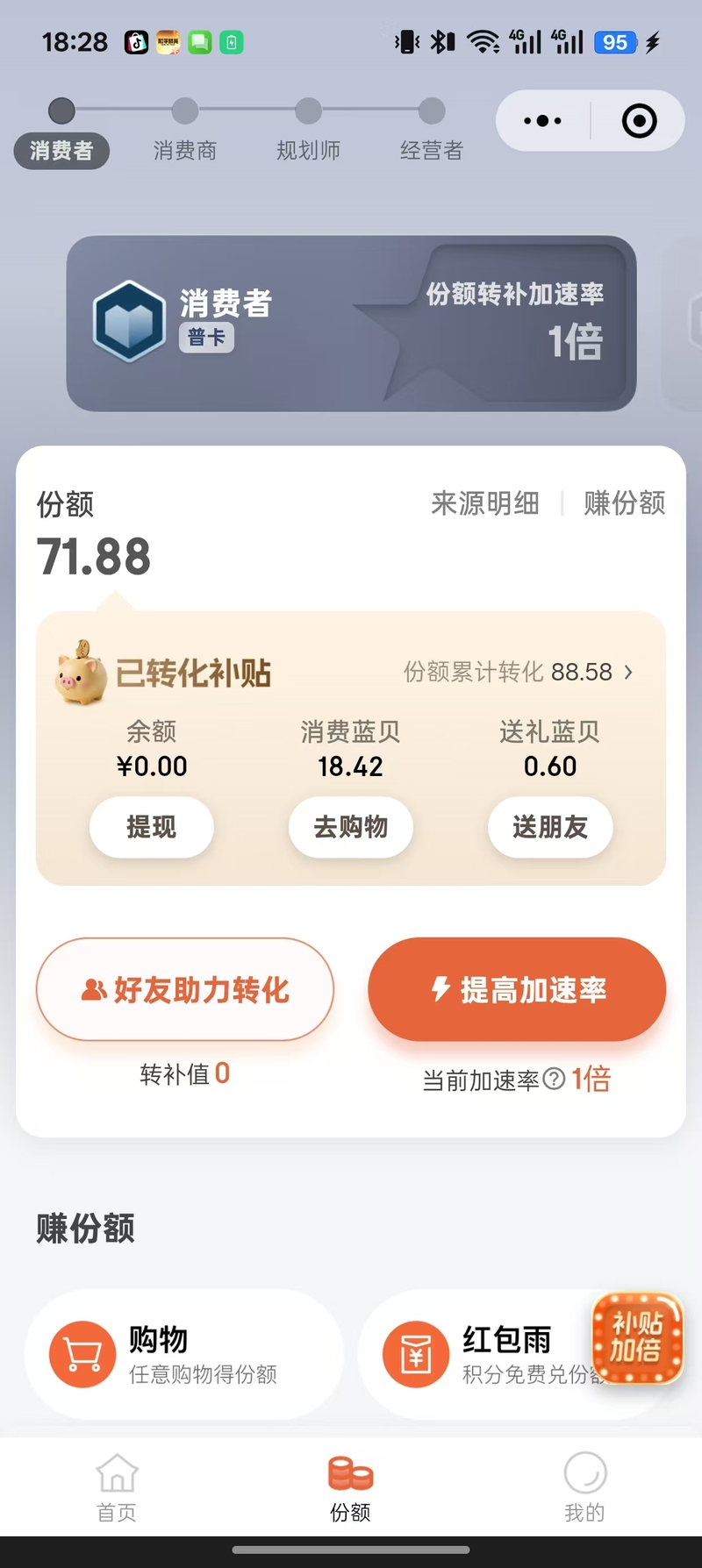This screenshot has width=702, height=1568.
Task: Tap 提现 to withdraw the balance
Action: pos(151,826)
